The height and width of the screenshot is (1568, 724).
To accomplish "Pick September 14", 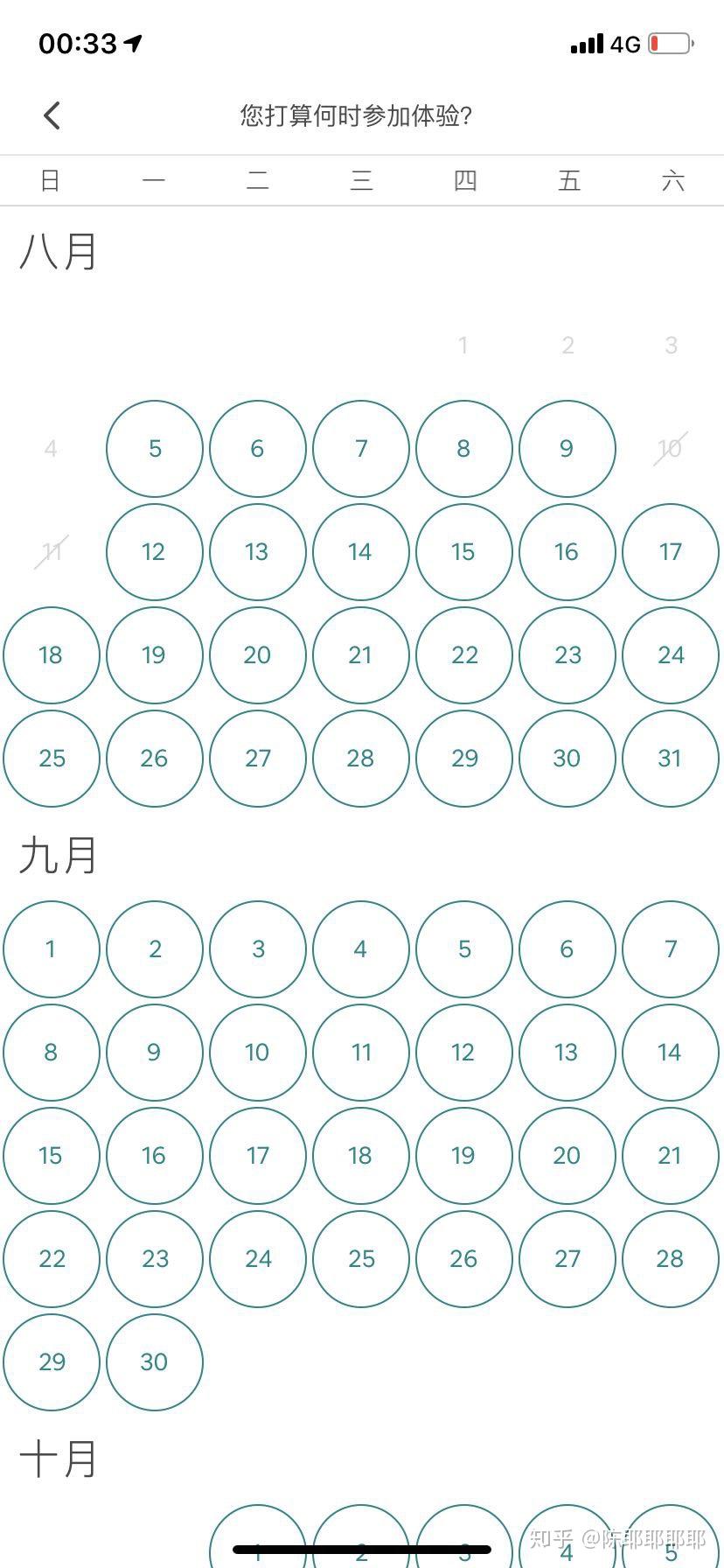I will point(671,1053).
